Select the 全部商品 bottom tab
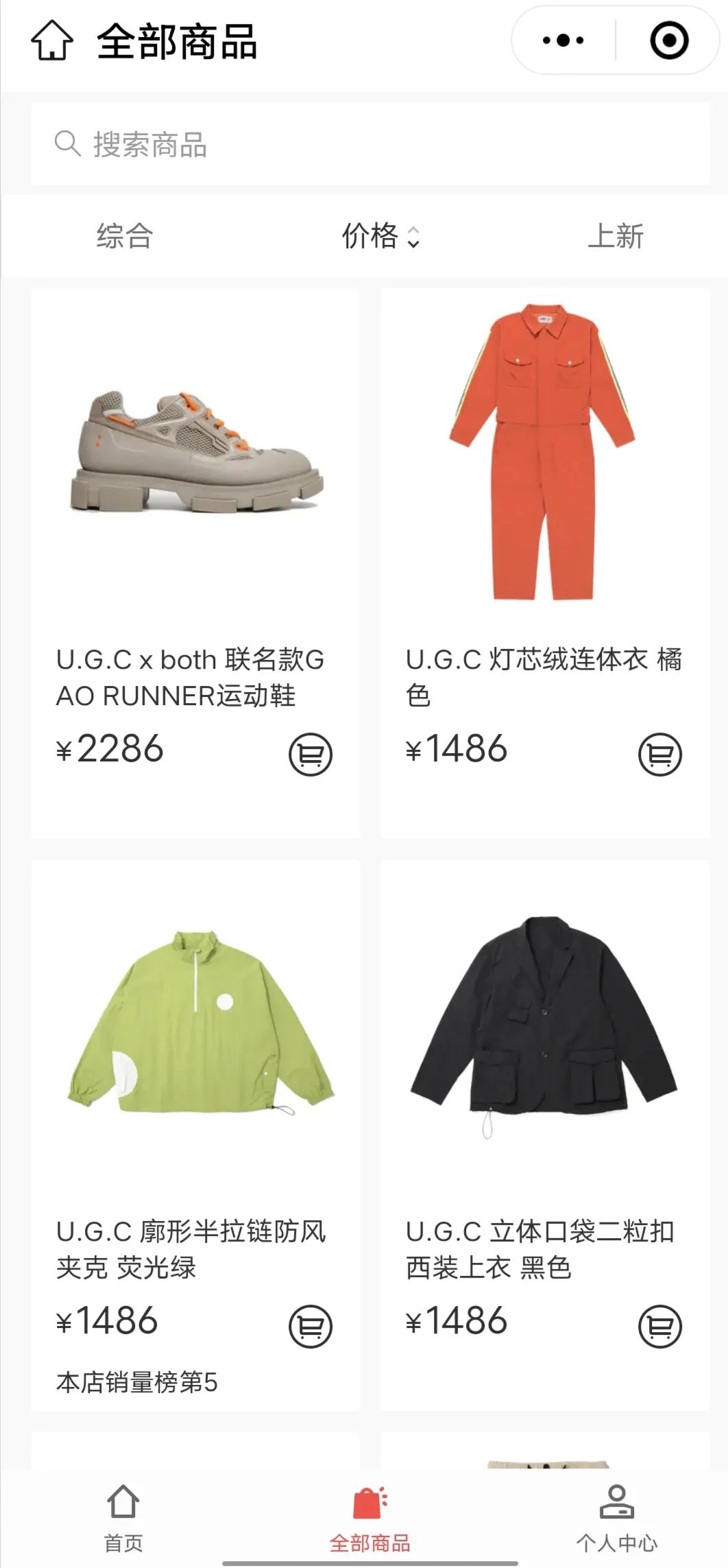 pyautogui.click(x=370, y=1517)
